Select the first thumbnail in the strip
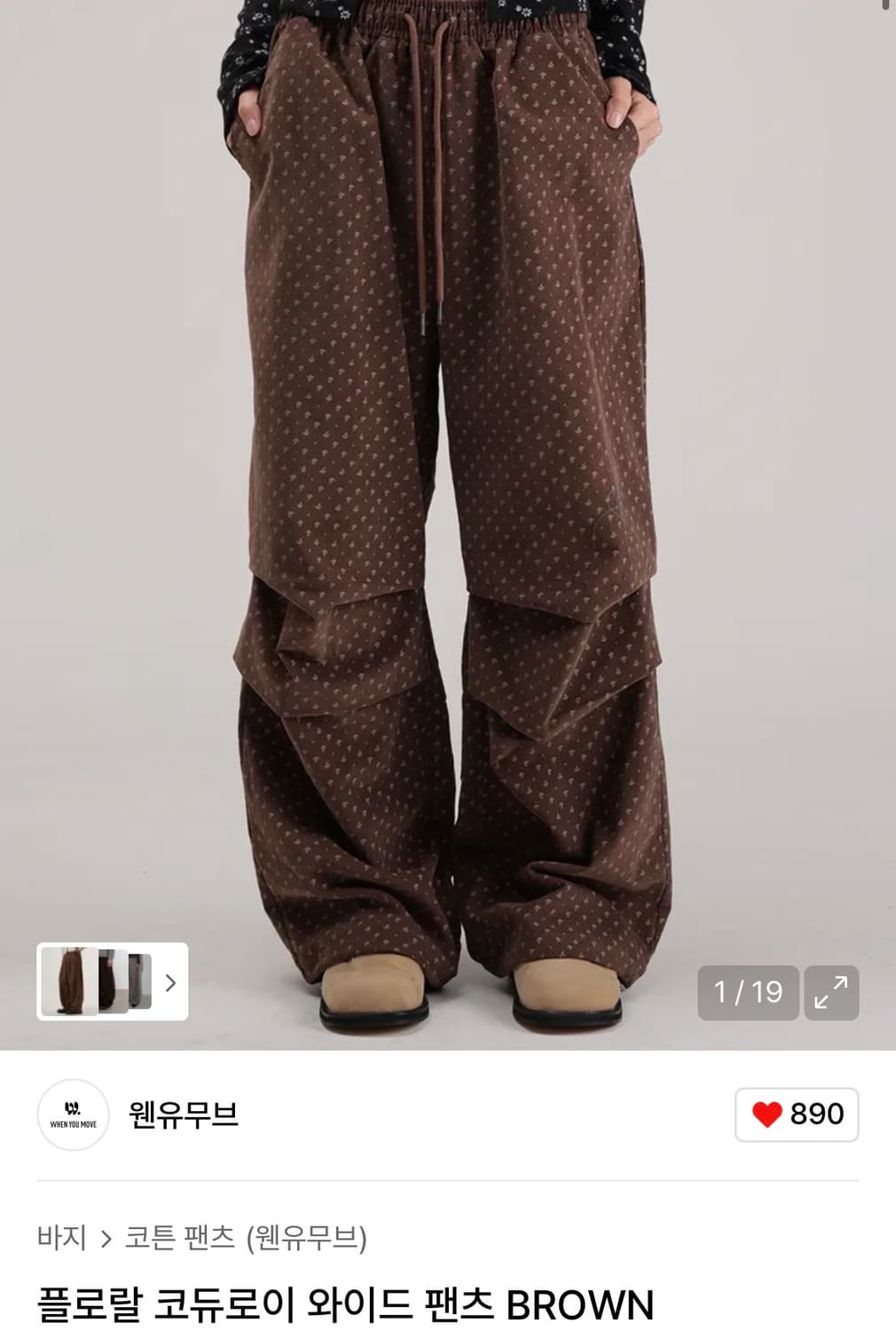This screenshot has width=896, height=1331. click(71, 981)
